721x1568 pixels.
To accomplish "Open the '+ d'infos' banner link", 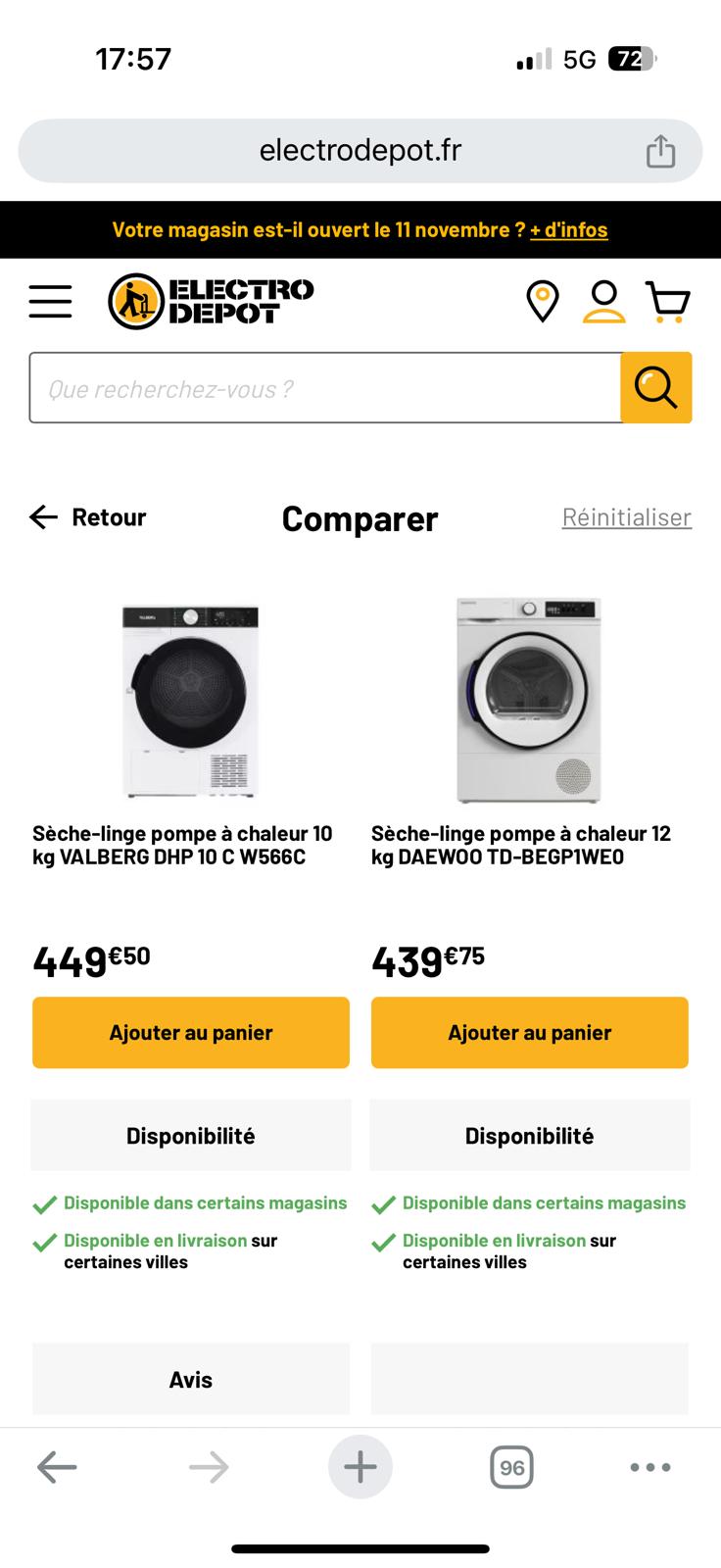I will coord(568,230).
